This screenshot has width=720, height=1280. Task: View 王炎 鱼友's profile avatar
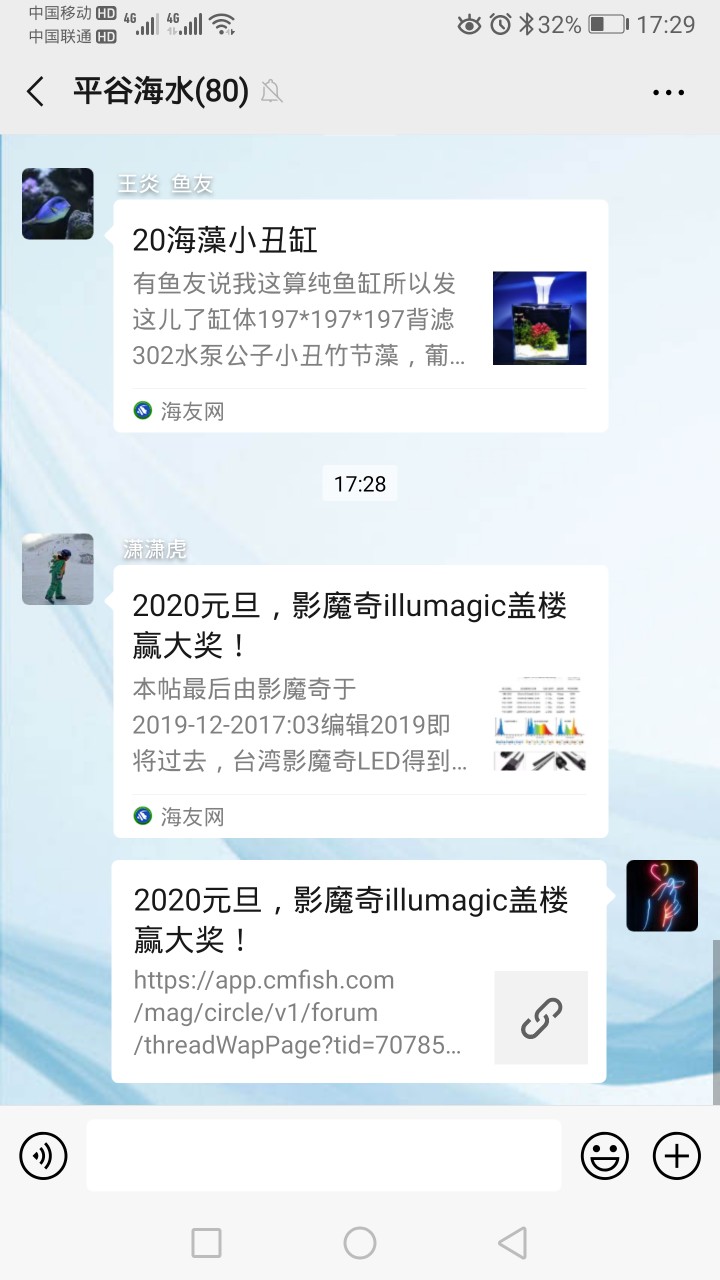click(x=58, y=204)
